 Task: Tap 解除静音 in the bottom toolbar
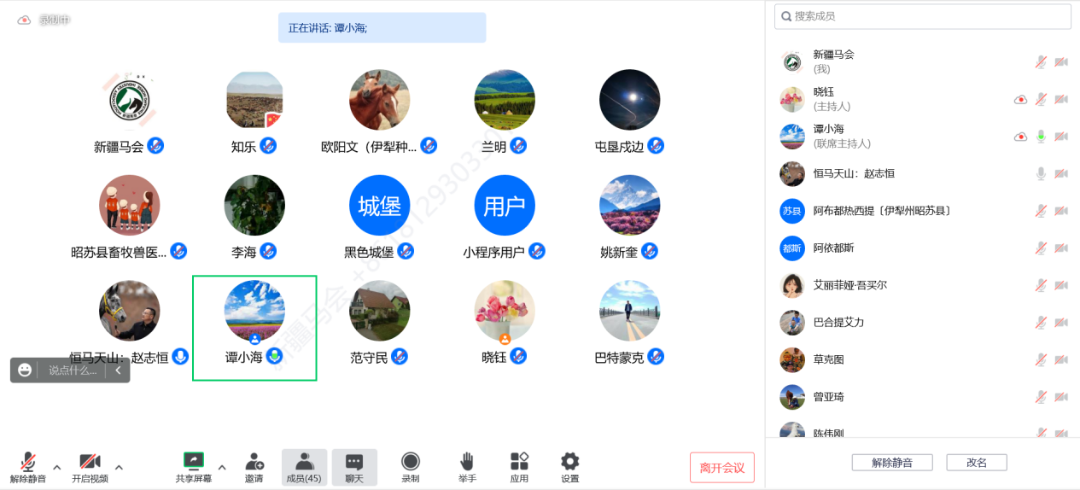(28, 466)
